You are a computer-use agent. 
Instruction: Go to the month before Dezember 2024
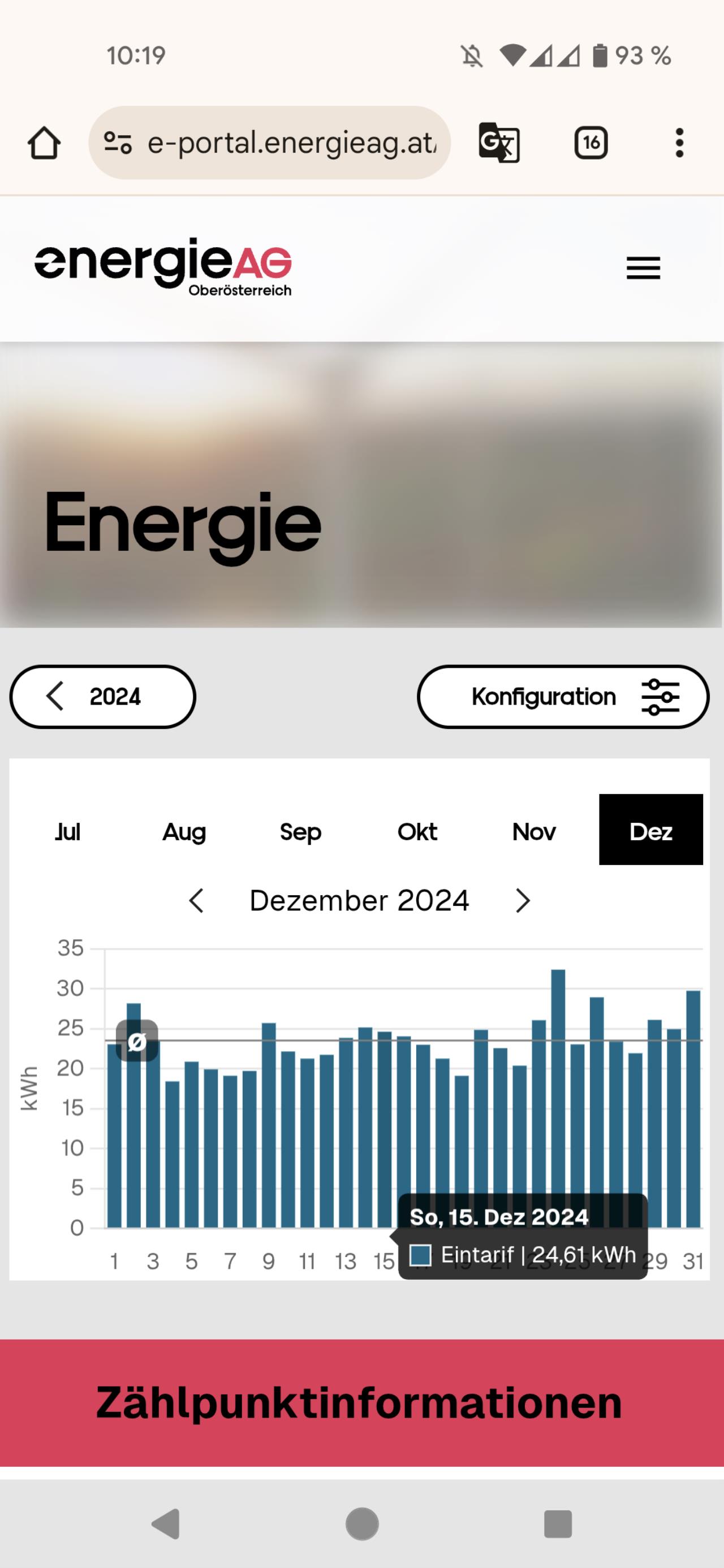[196, 900]
